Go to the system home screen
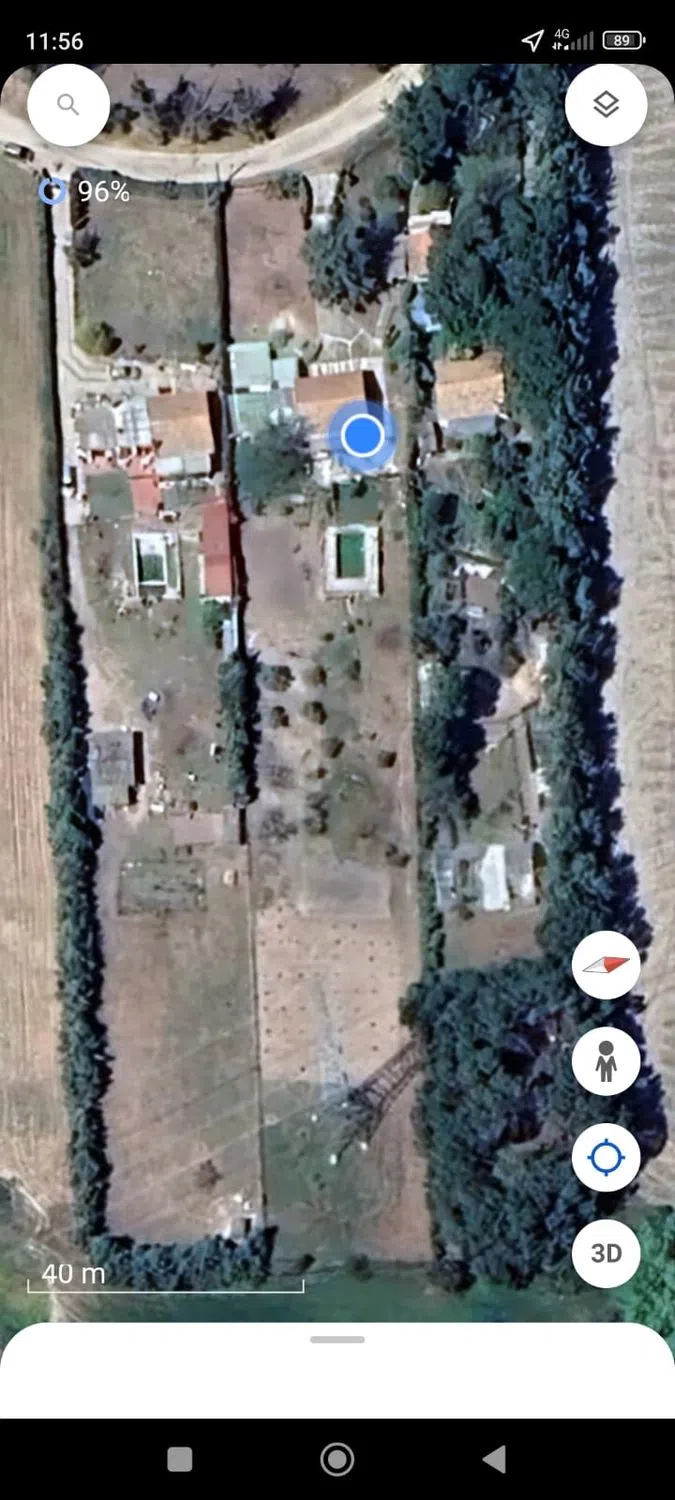The image size is (675, 1500). pyautogui.click(x=337, y=1459)
